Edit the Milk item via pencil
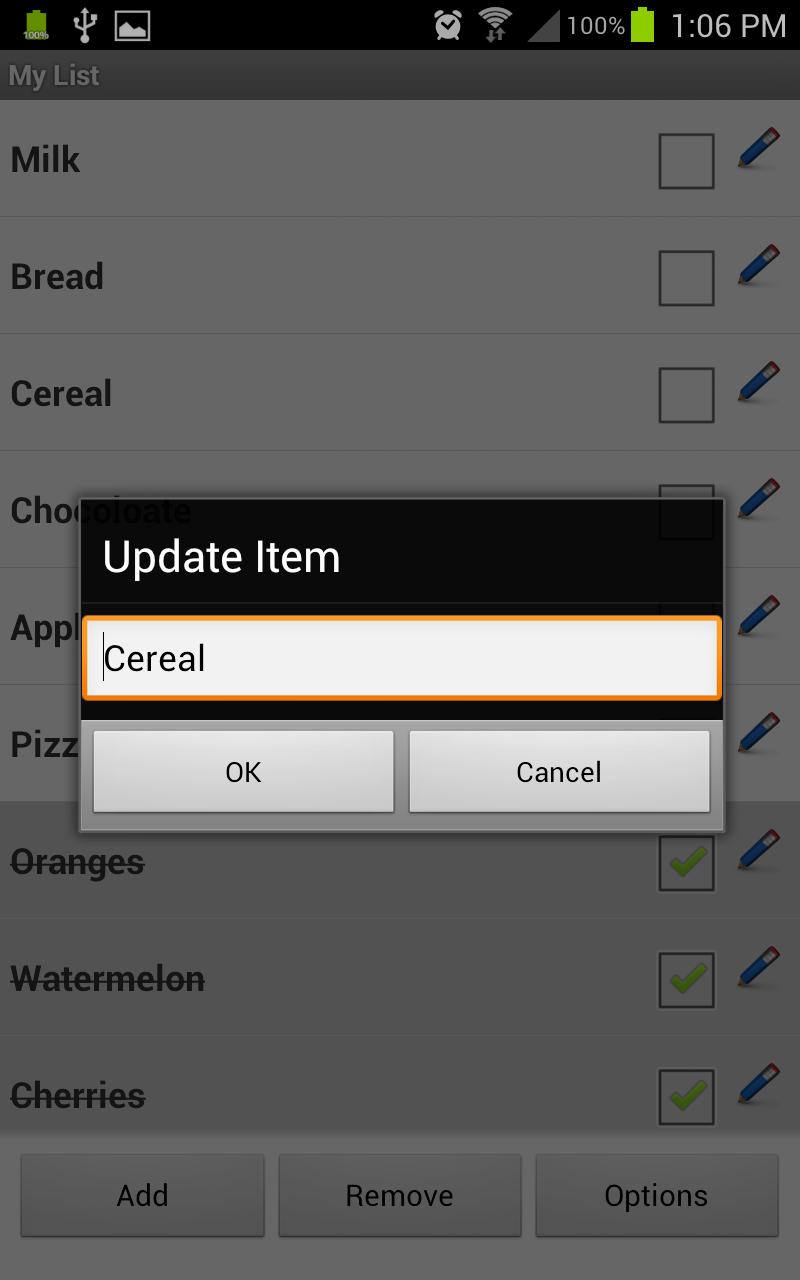 tap(759, 149)
